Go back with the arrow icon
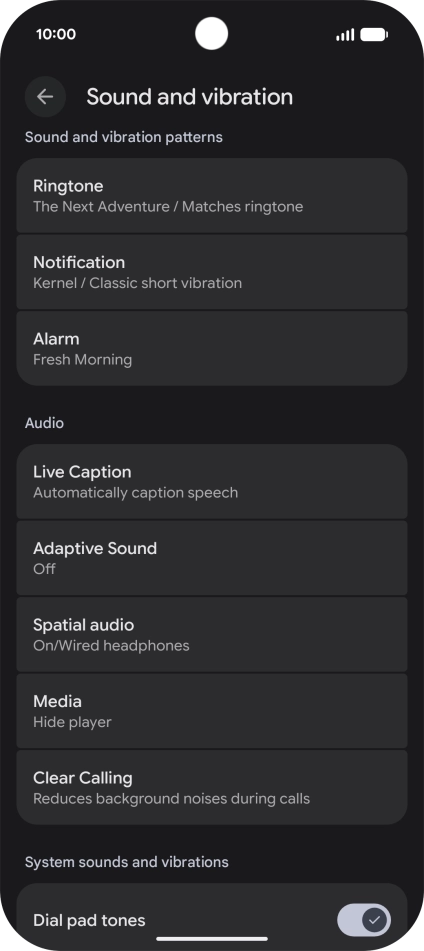 pos(45,96)
